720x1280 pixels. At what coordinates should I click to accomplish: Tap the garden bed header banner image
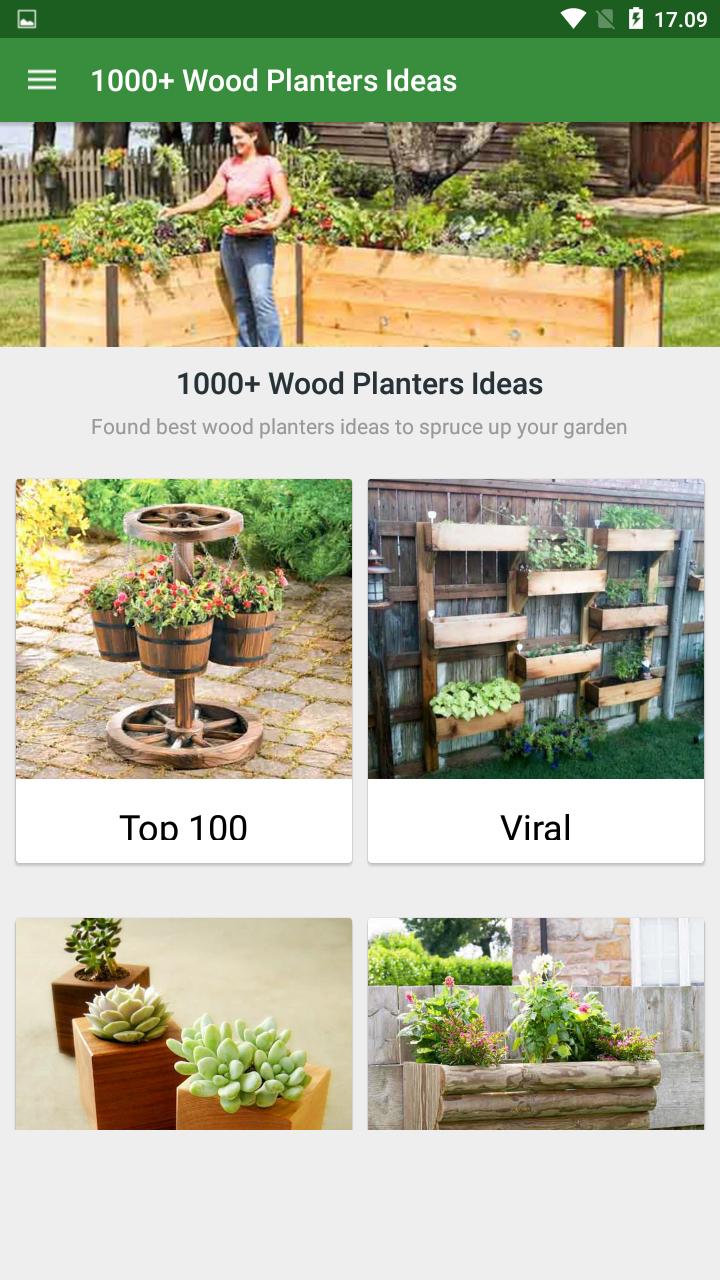(x=360, y=230)
